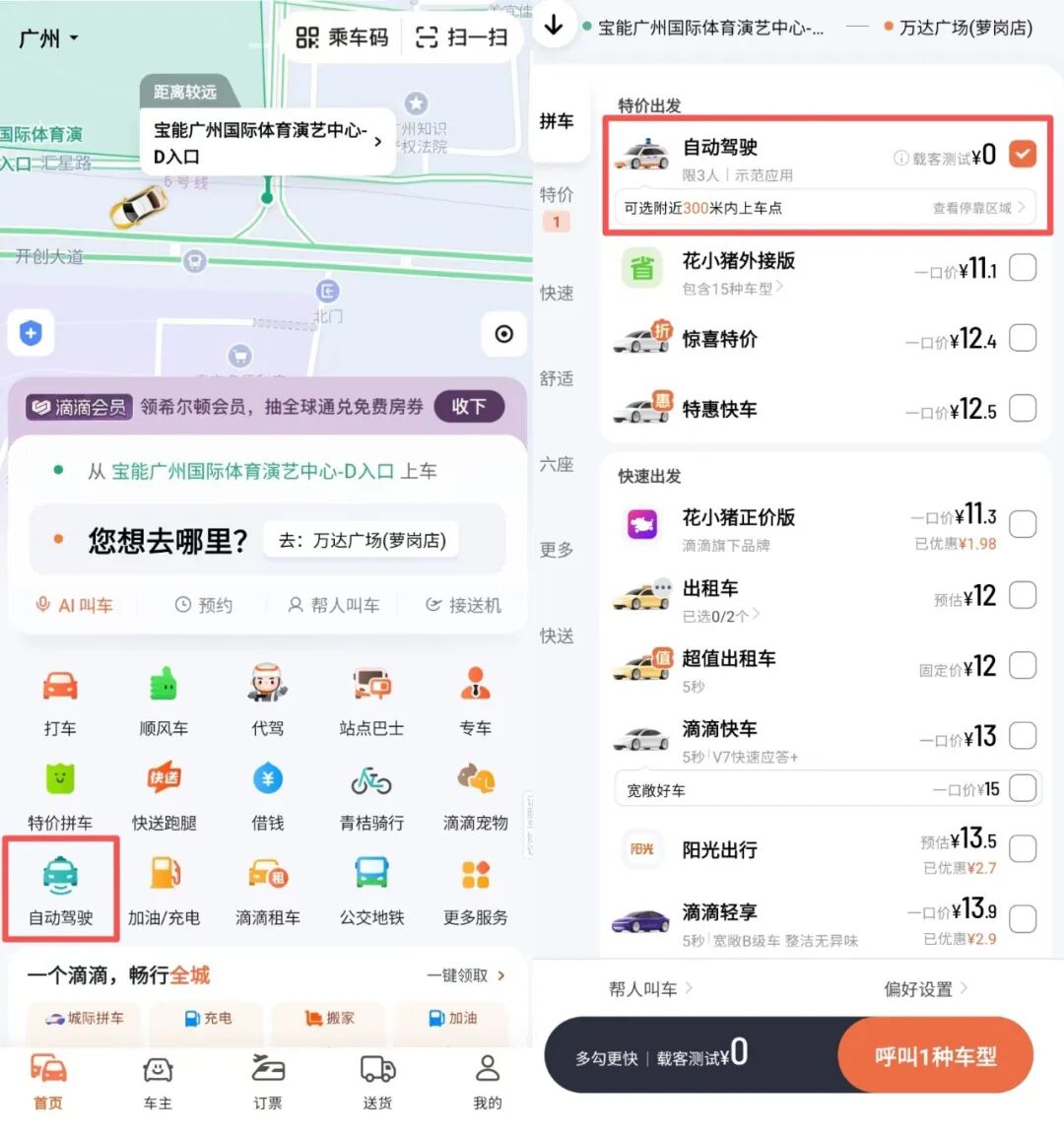Screen dimensions: 1064x1136
Task: Tap 扫一扫 to scan a code
Action: coord(462,38)
